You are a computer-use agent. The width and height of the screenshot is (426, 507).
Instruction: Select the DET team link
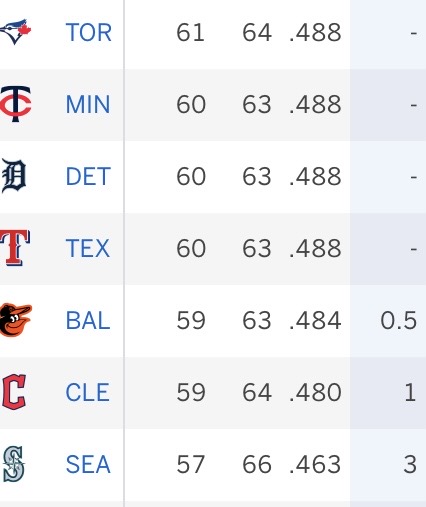pos(88,177)
